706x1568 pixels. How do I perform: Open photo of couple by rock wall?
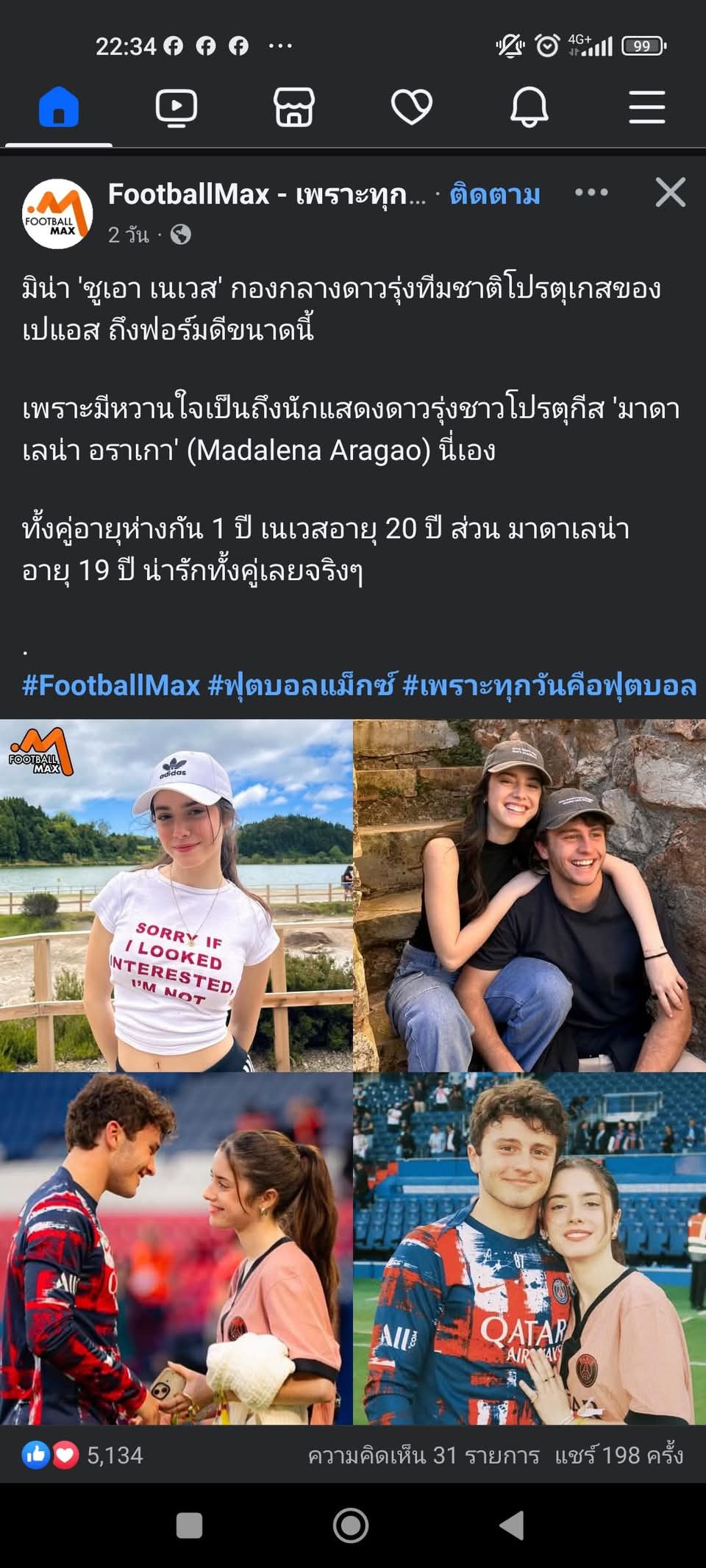(529, 895)
